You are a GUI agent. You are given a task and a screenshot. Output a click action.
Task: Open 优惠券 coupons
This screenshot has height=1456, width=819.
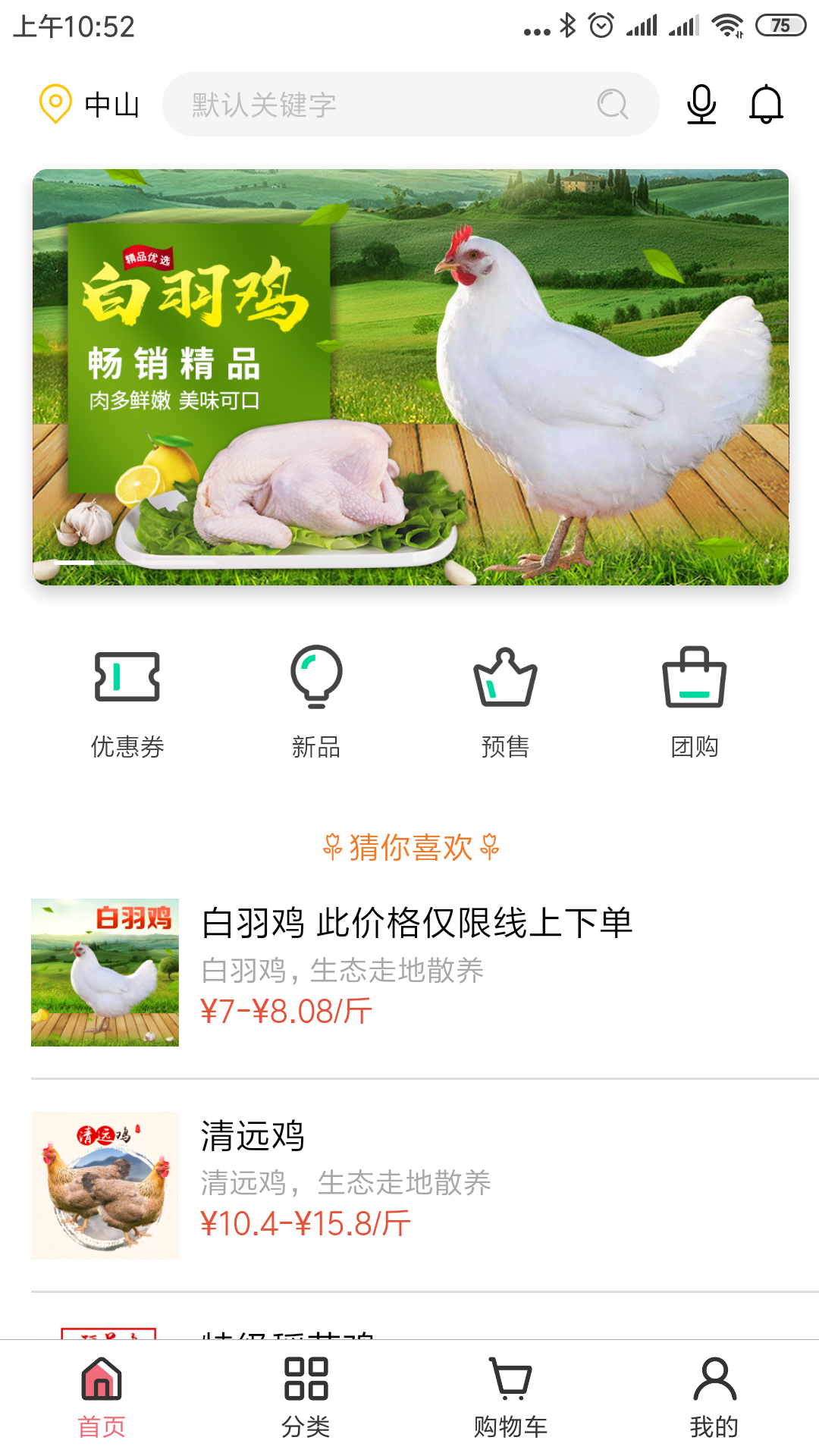point(127,701)
